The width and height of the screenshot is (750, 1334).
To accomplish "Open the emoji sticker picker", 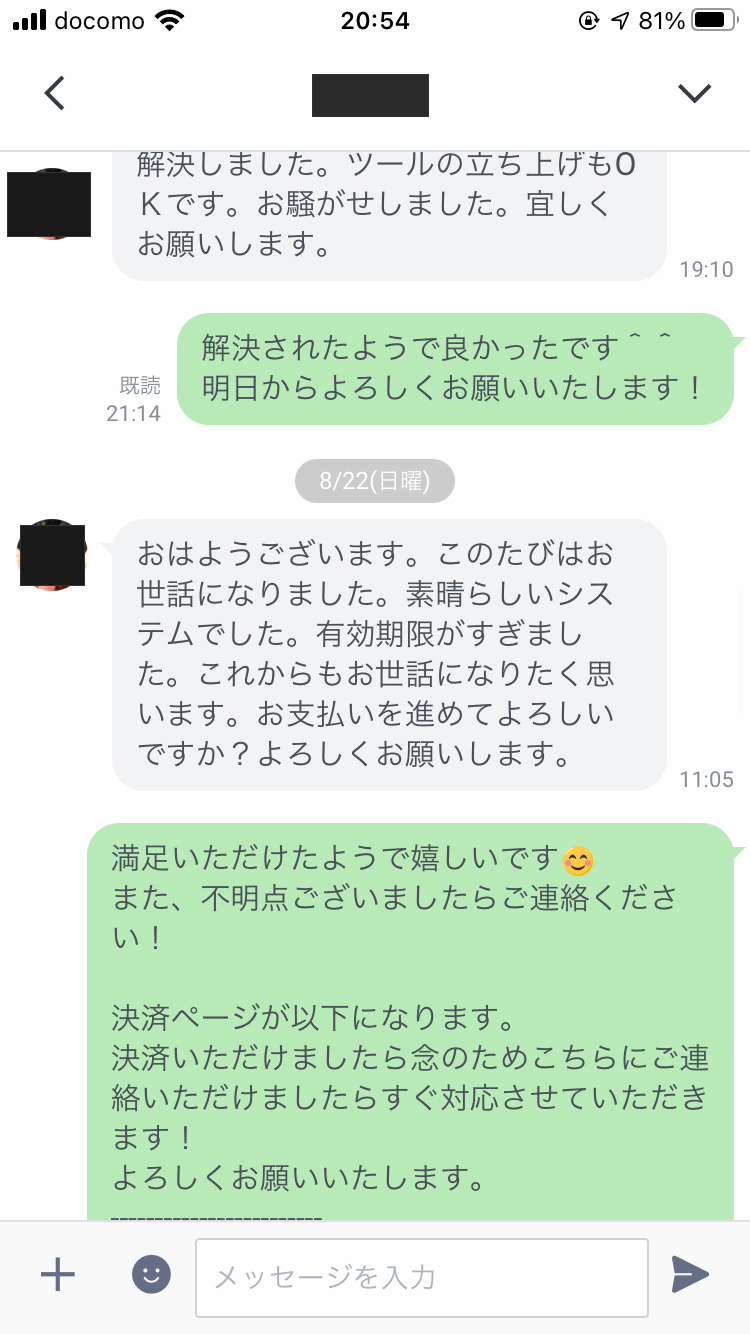I will point(151,1275).
